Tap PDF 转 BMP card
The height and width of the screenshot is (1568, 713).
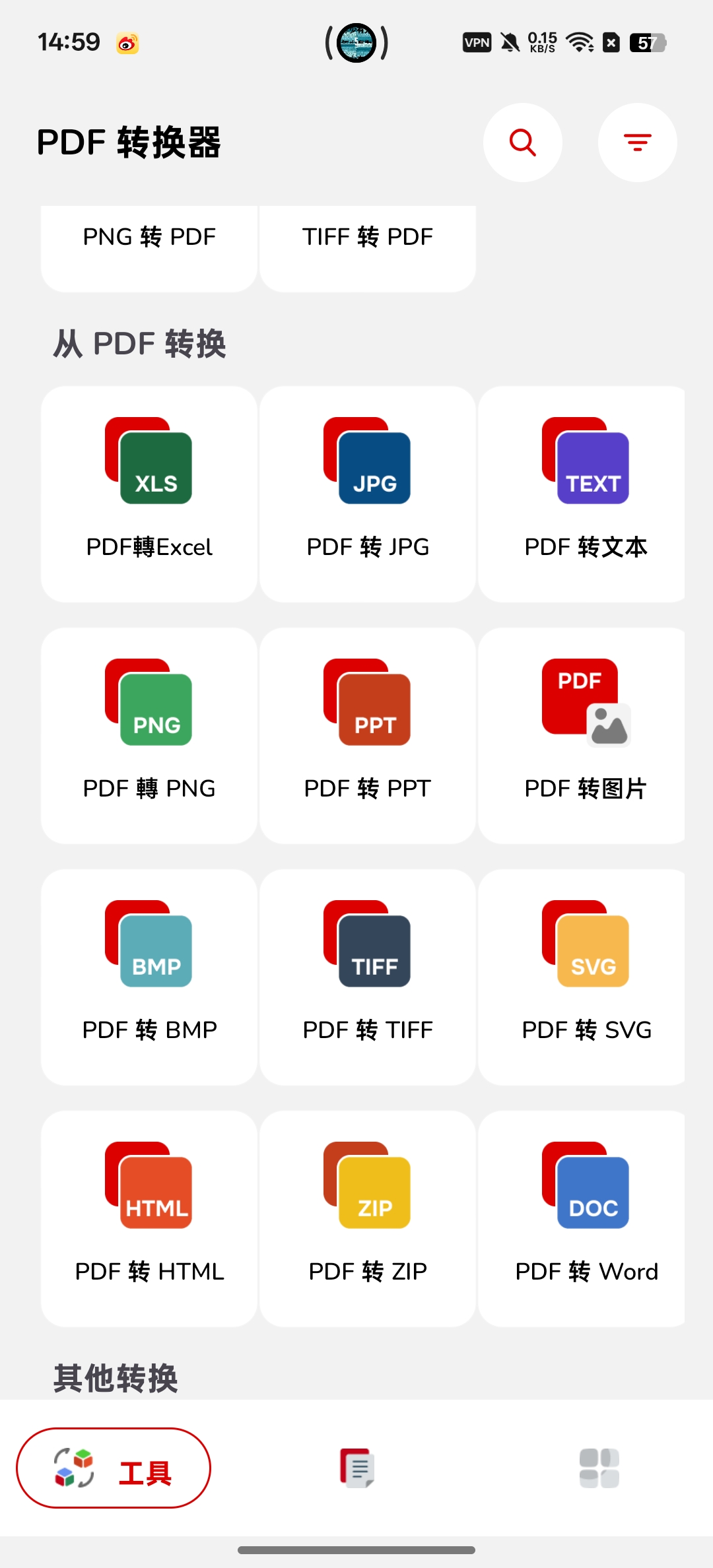click(149, 977)
